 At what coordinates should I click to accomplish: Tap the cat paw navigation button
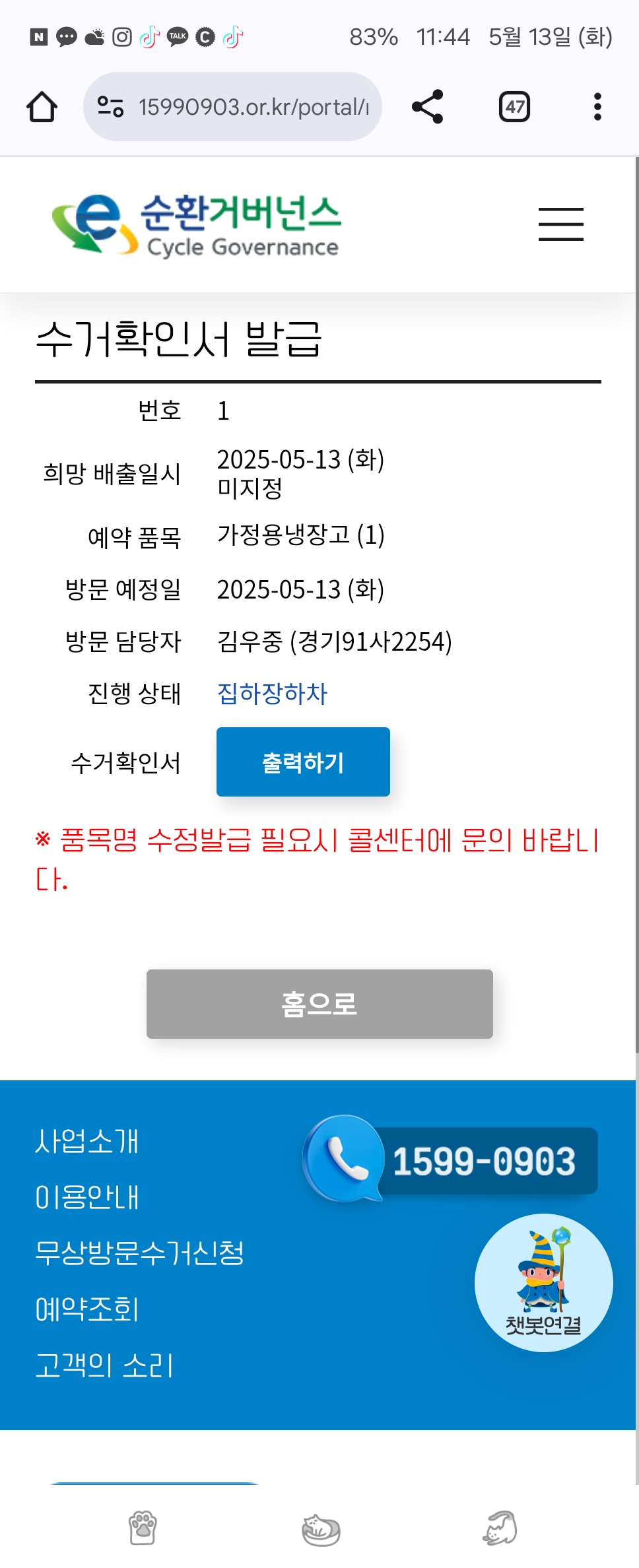tap(143, 1528)
